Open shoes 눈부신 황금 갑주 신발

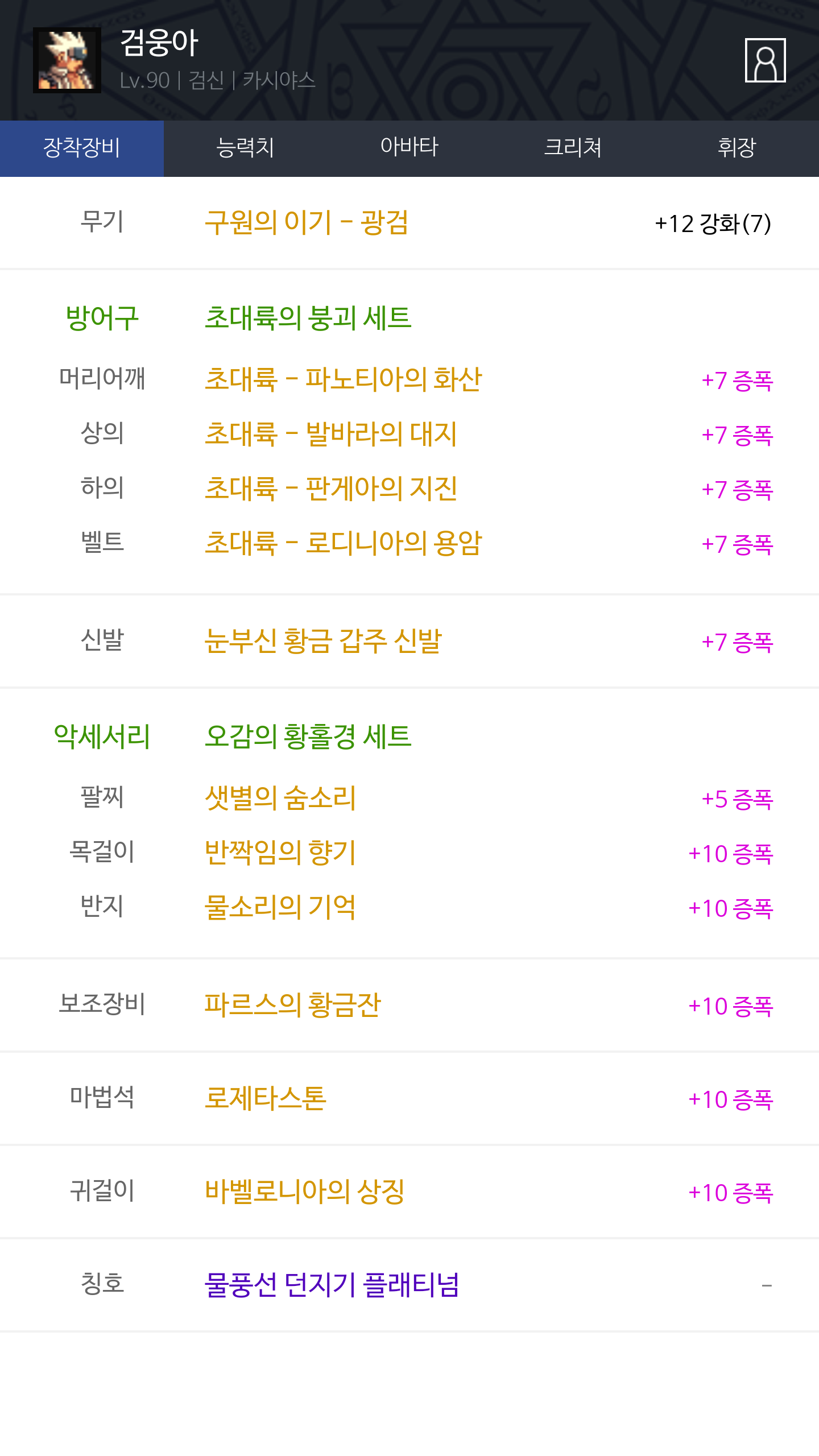[323, 641]
